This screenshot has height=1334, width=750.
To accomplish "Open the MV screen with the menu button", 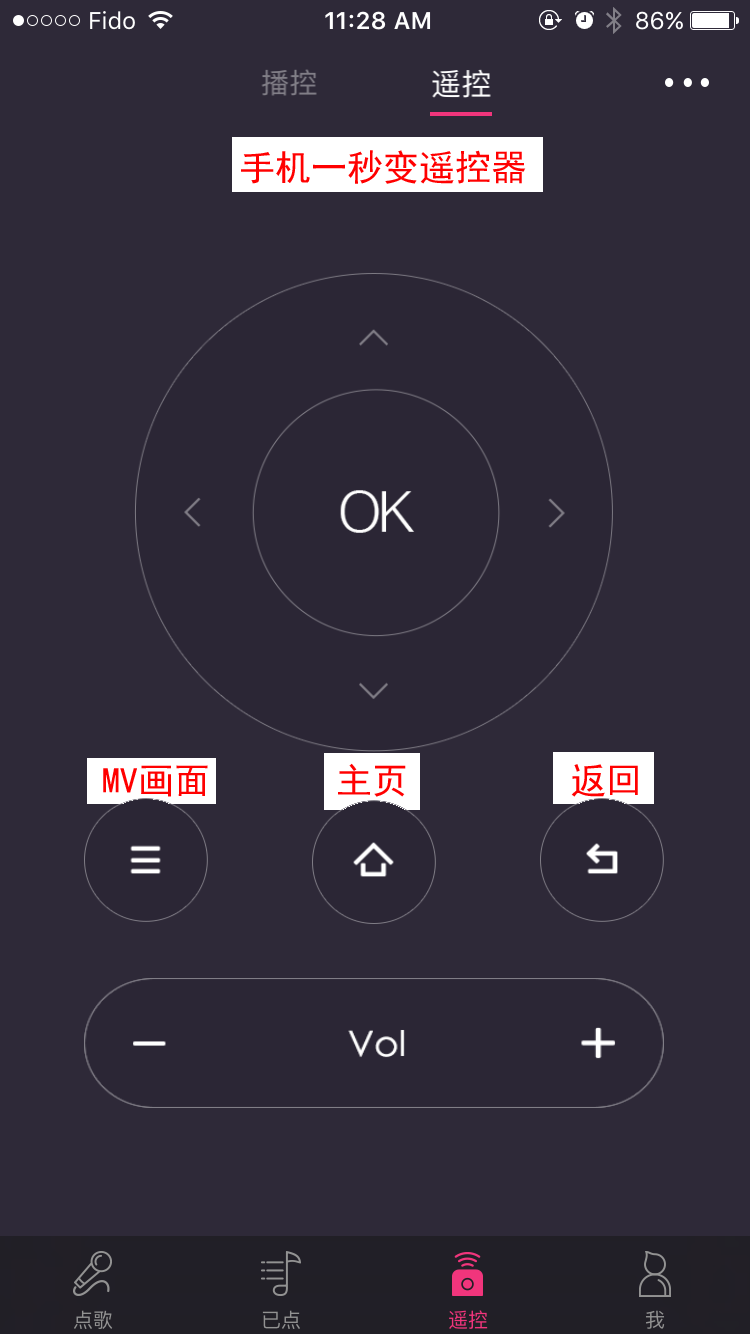I will point(146,860).
